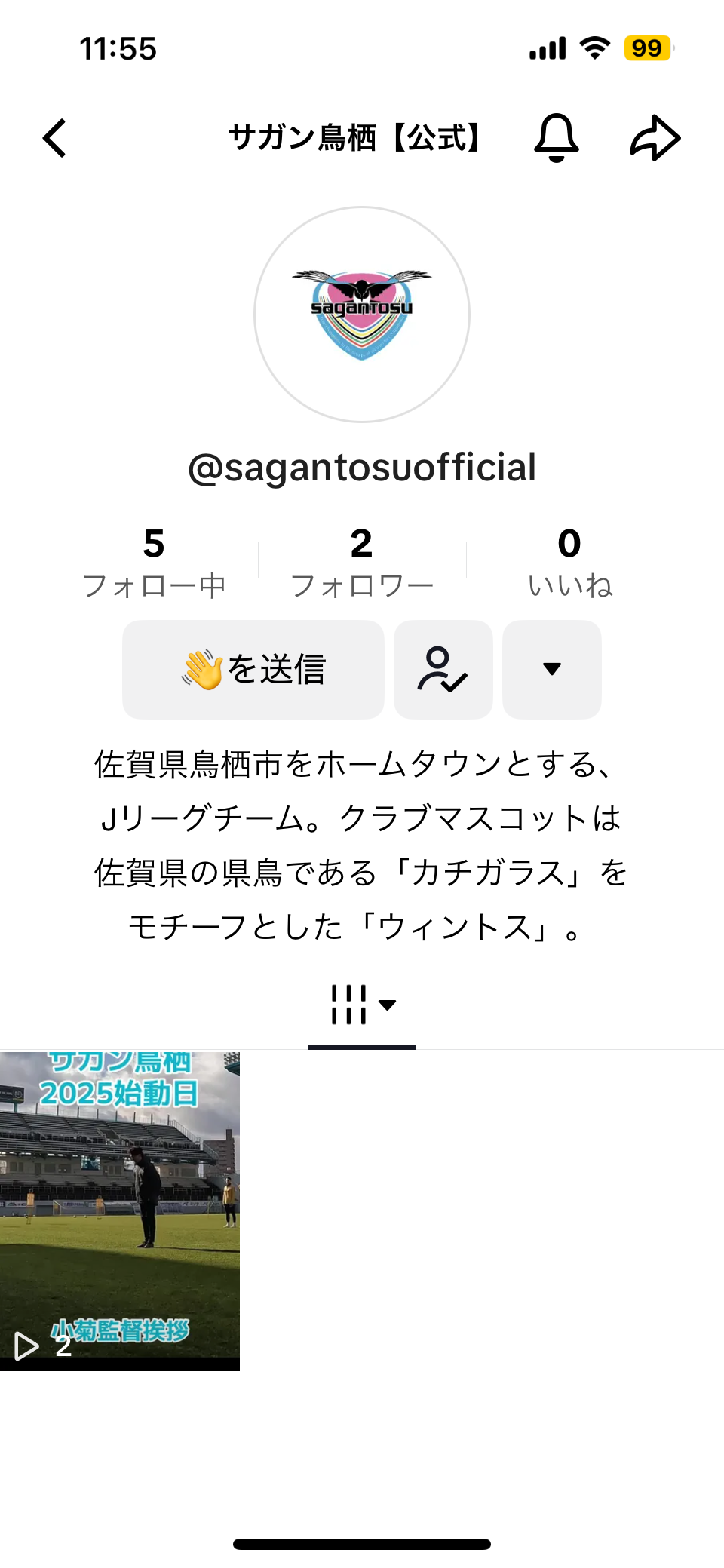Share the サガン鳥栖 profile
Viewport: 724px width, 1568px height.
coord(655,138)
